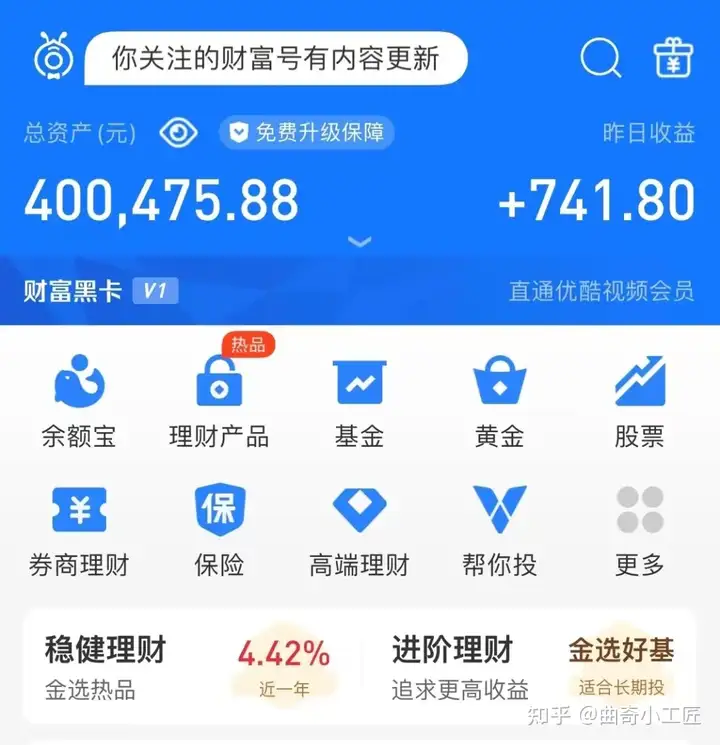
Task: Open 直通优酷视频会员 link
Action: click(600, 291)
